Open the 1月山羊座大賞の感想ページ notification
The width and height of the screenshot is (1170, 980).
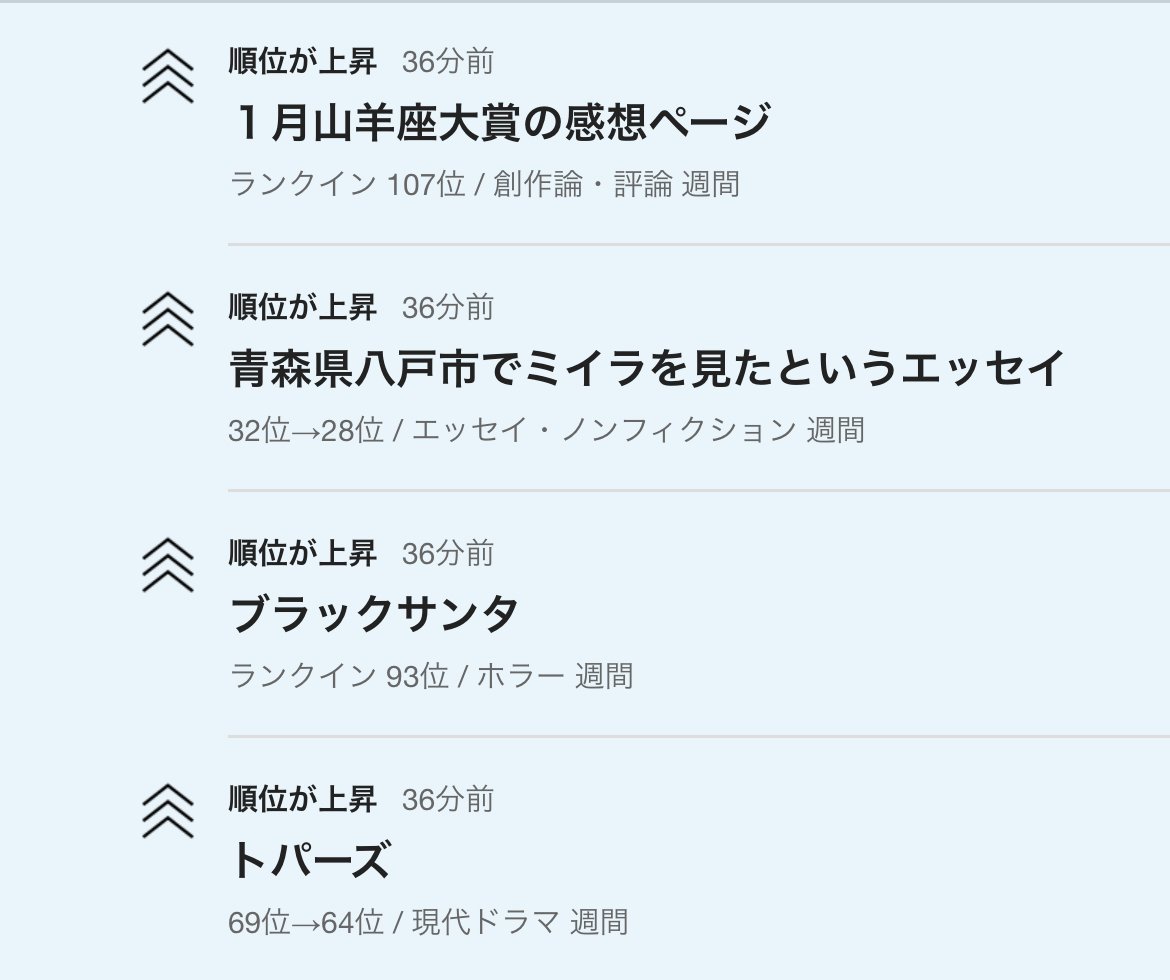click(500, 123)
